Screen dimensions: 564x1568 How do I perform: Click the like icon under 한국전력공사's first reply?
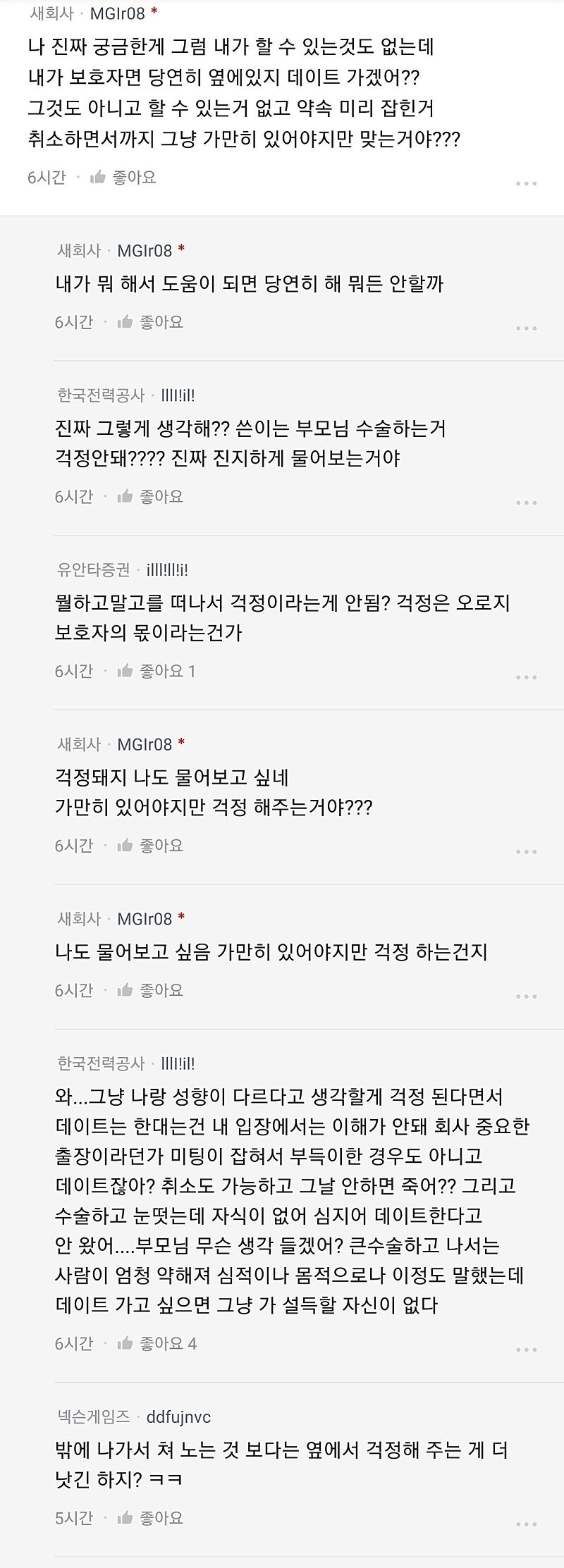point(125,496)
